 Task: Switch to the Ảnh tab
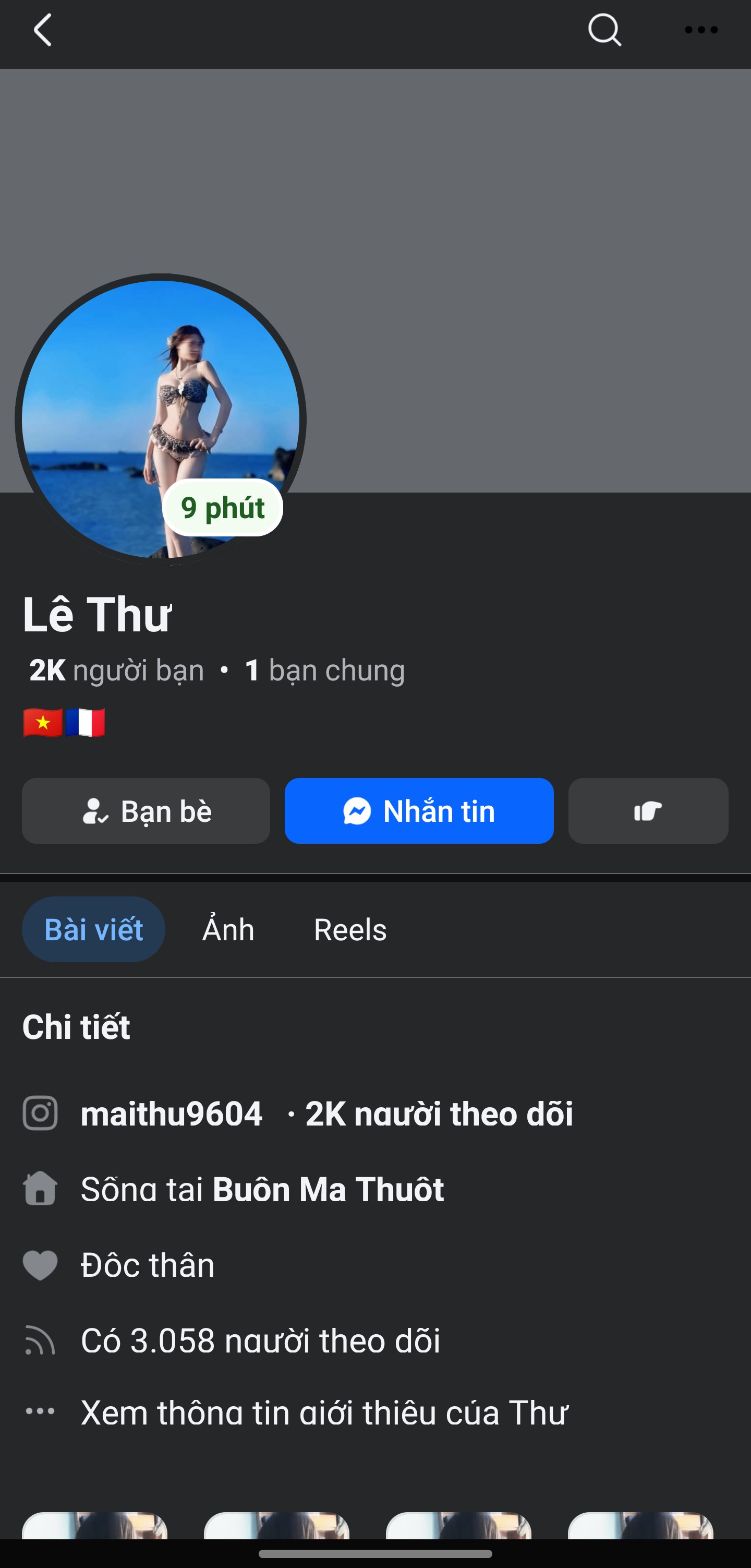pyautogui.click(x=227, y=929)
